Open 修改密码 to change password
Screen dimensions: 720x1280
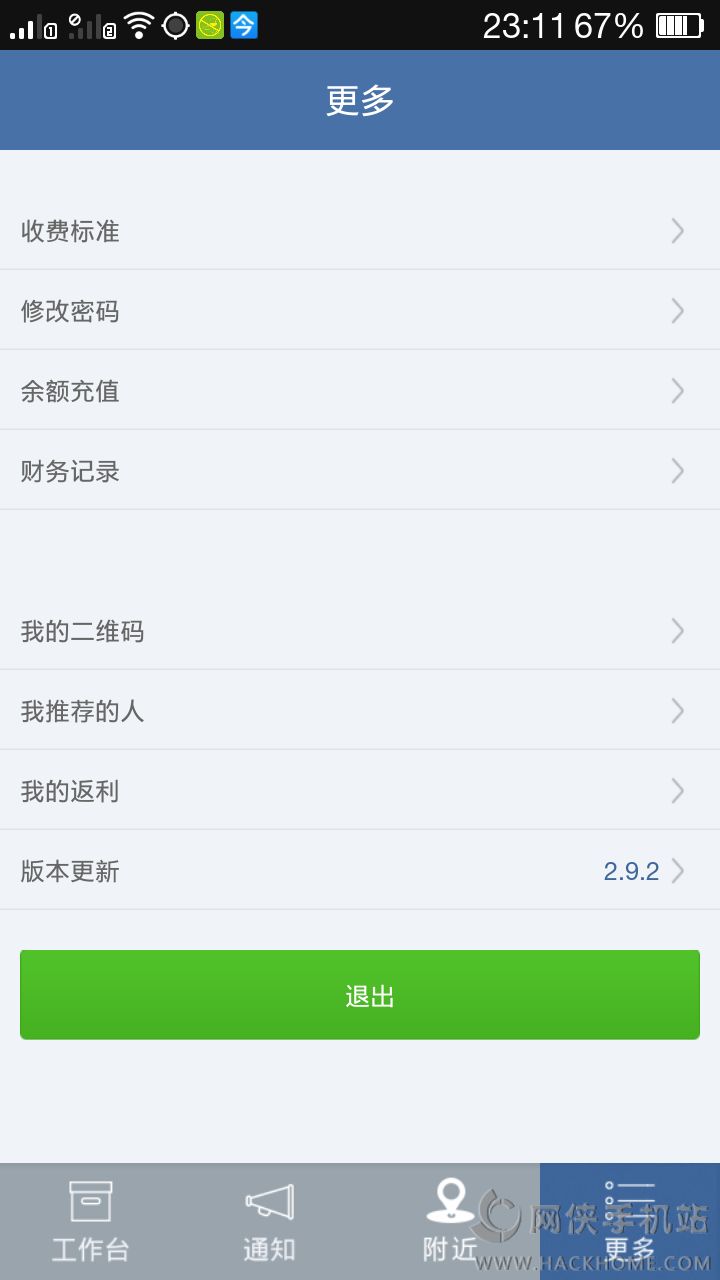360,311
